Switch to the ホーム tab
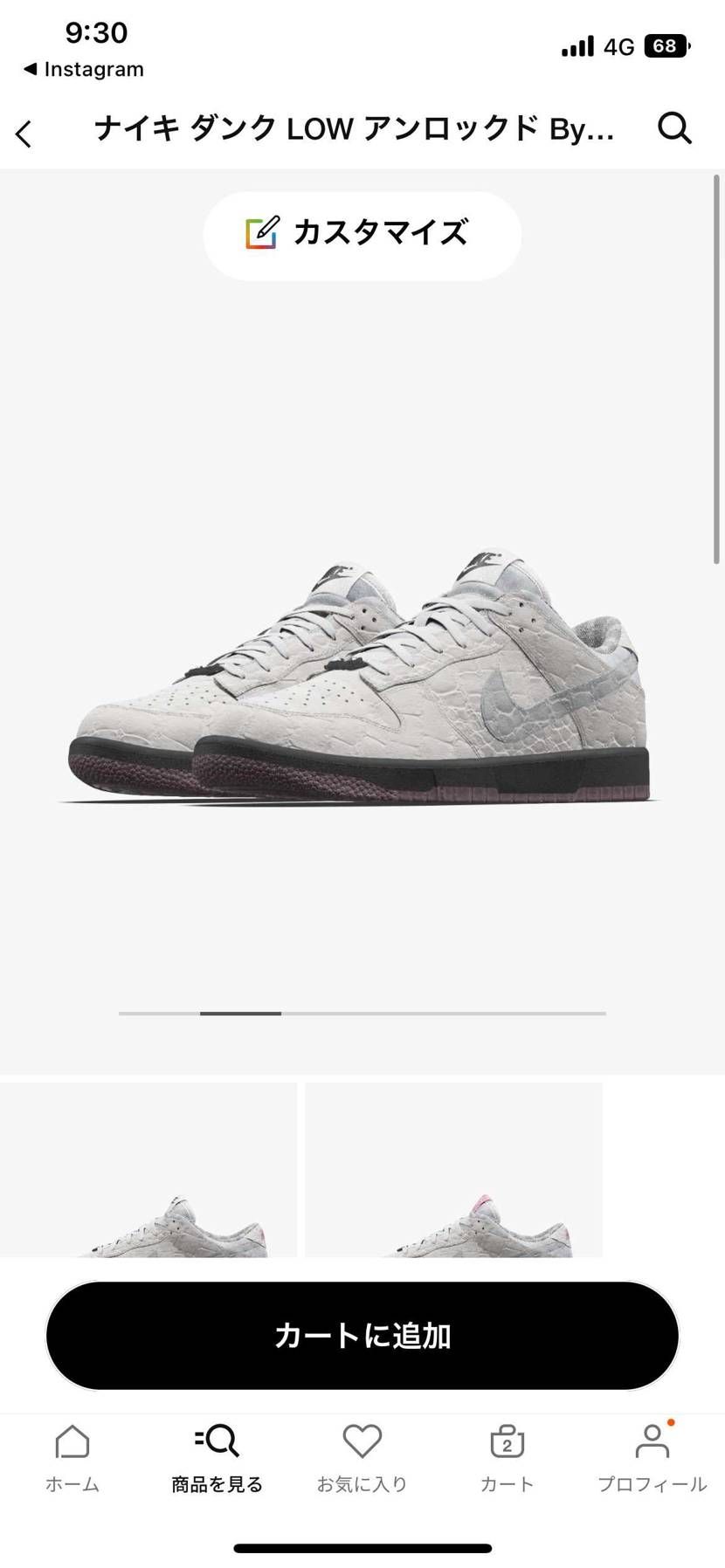This screenshot has height=1568, width=725. tap(72, 1459)
